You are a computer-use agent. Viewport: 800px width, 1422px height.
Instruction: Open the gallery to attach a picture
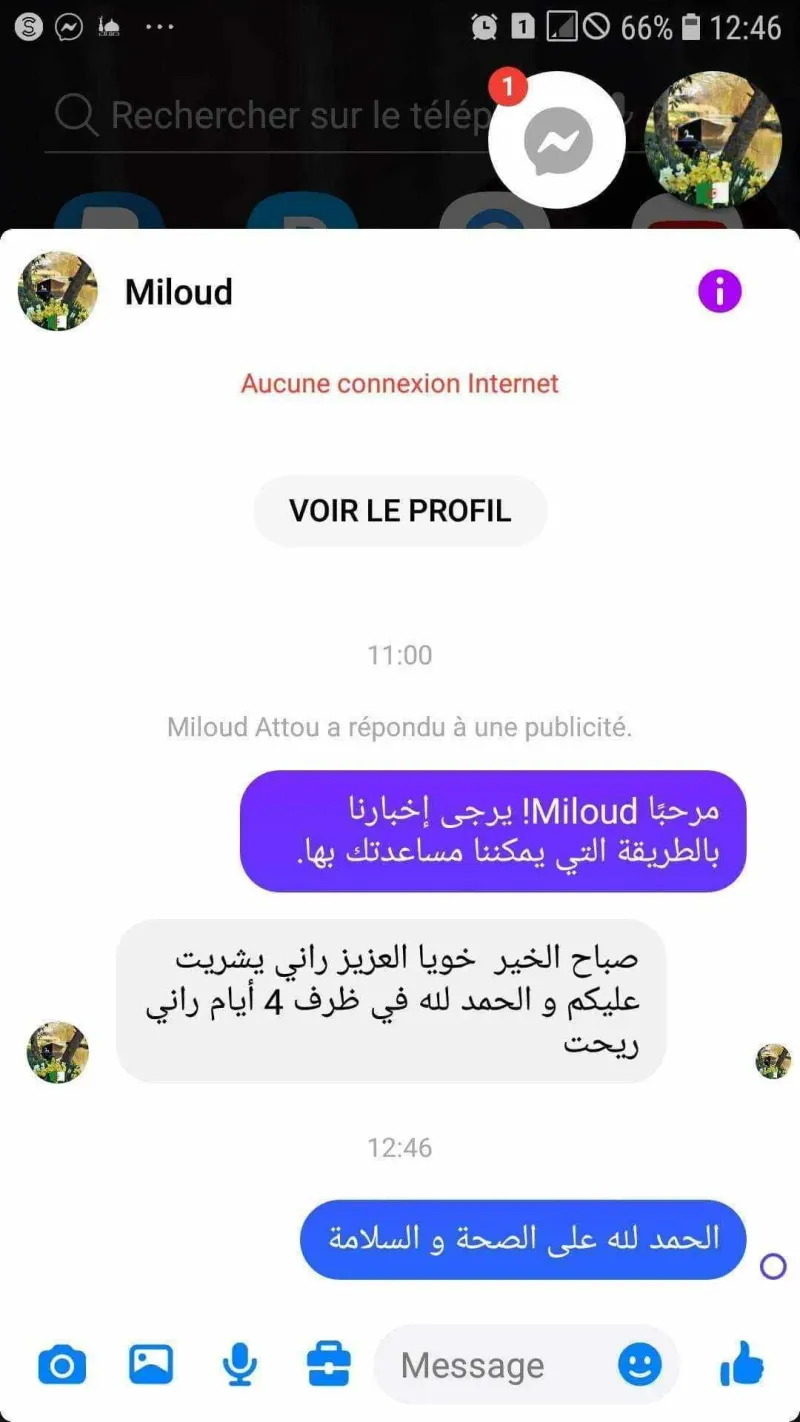click(151, 1364)
